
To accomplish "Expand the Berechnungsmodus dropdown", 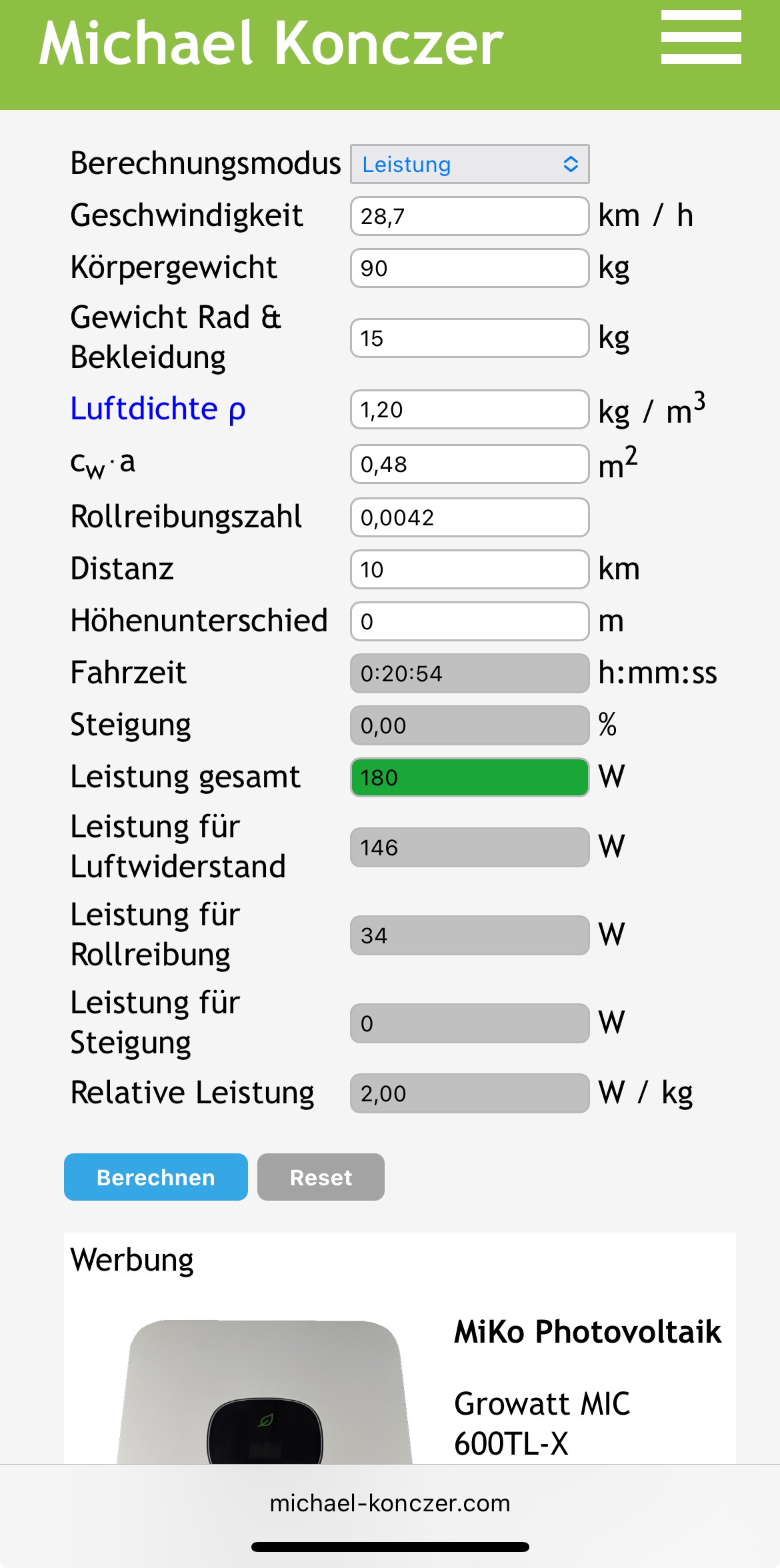I will [469, 164].
